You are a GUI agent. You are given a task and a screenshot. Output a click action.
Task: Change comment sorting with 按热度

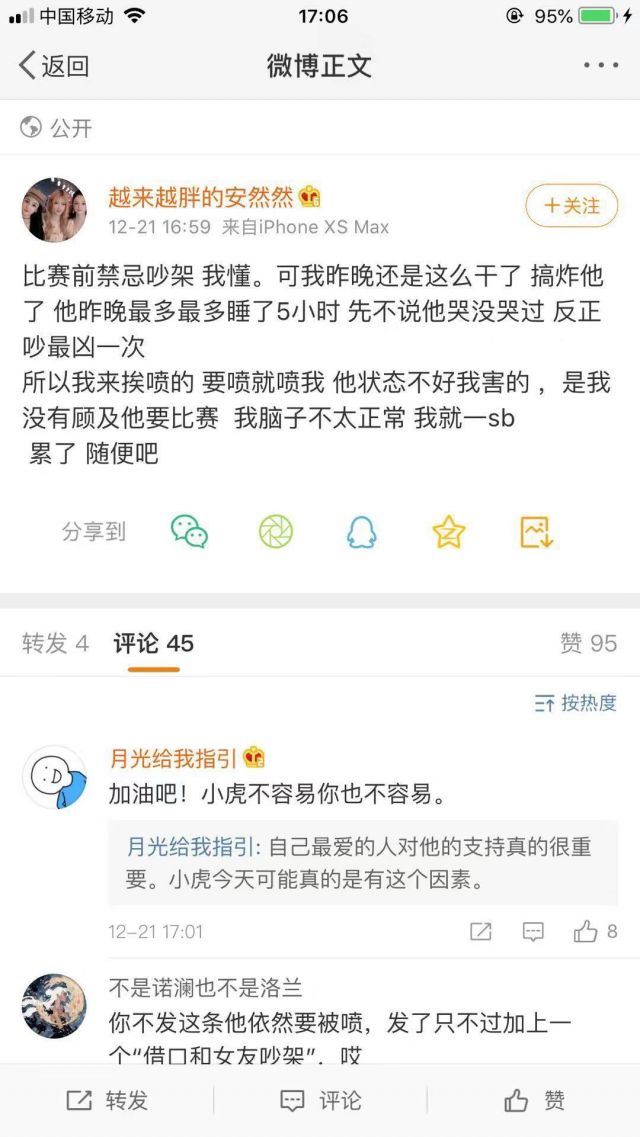click(x=576, y=703)
